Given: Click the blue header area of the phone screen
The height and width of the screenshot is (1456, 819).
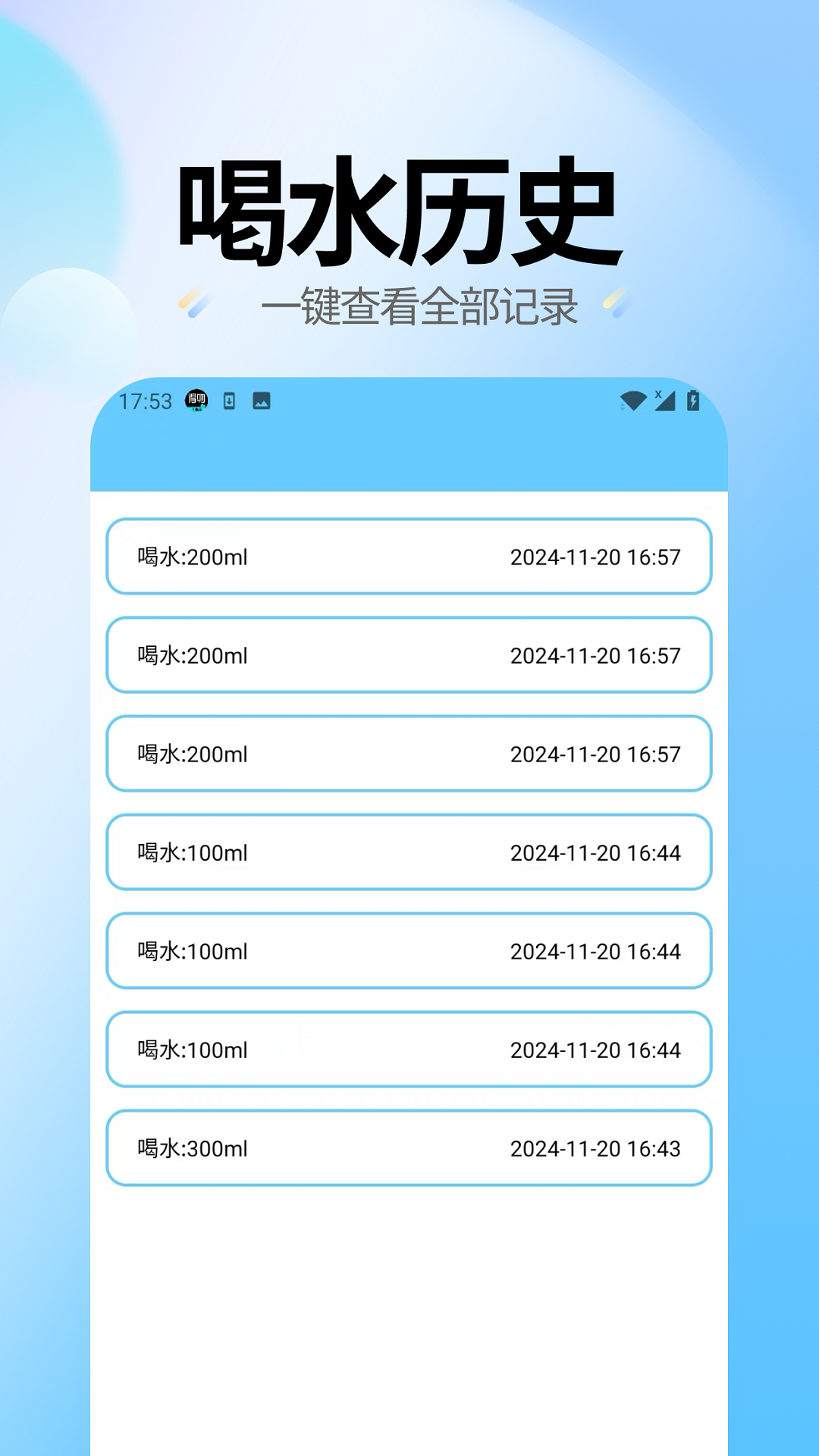Looking at the screenshot, I should pos(409,455).
